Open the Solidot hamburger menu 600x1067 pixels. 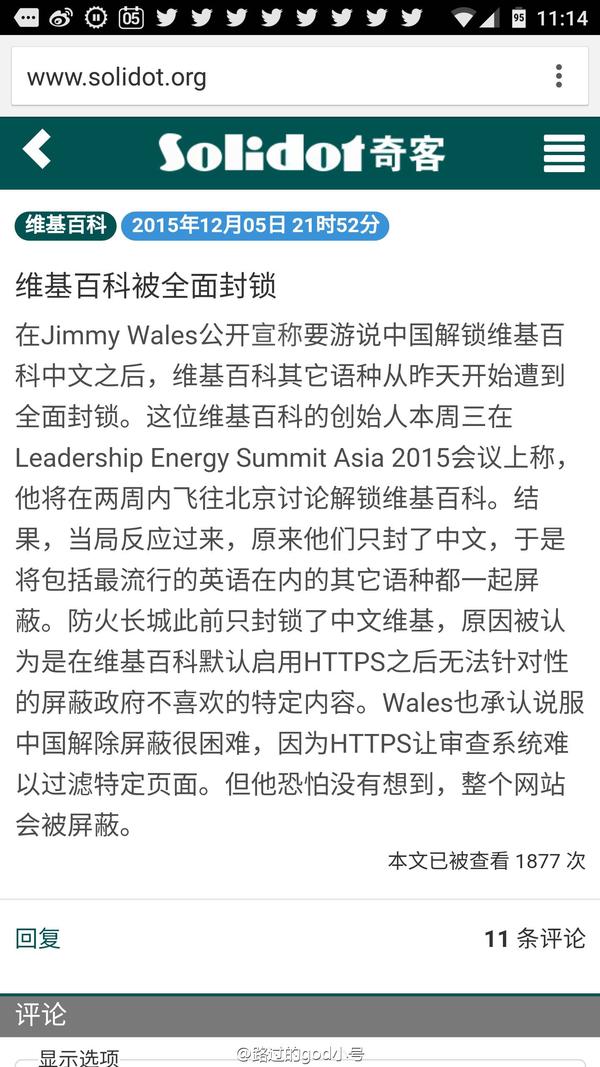click(564, 153)
